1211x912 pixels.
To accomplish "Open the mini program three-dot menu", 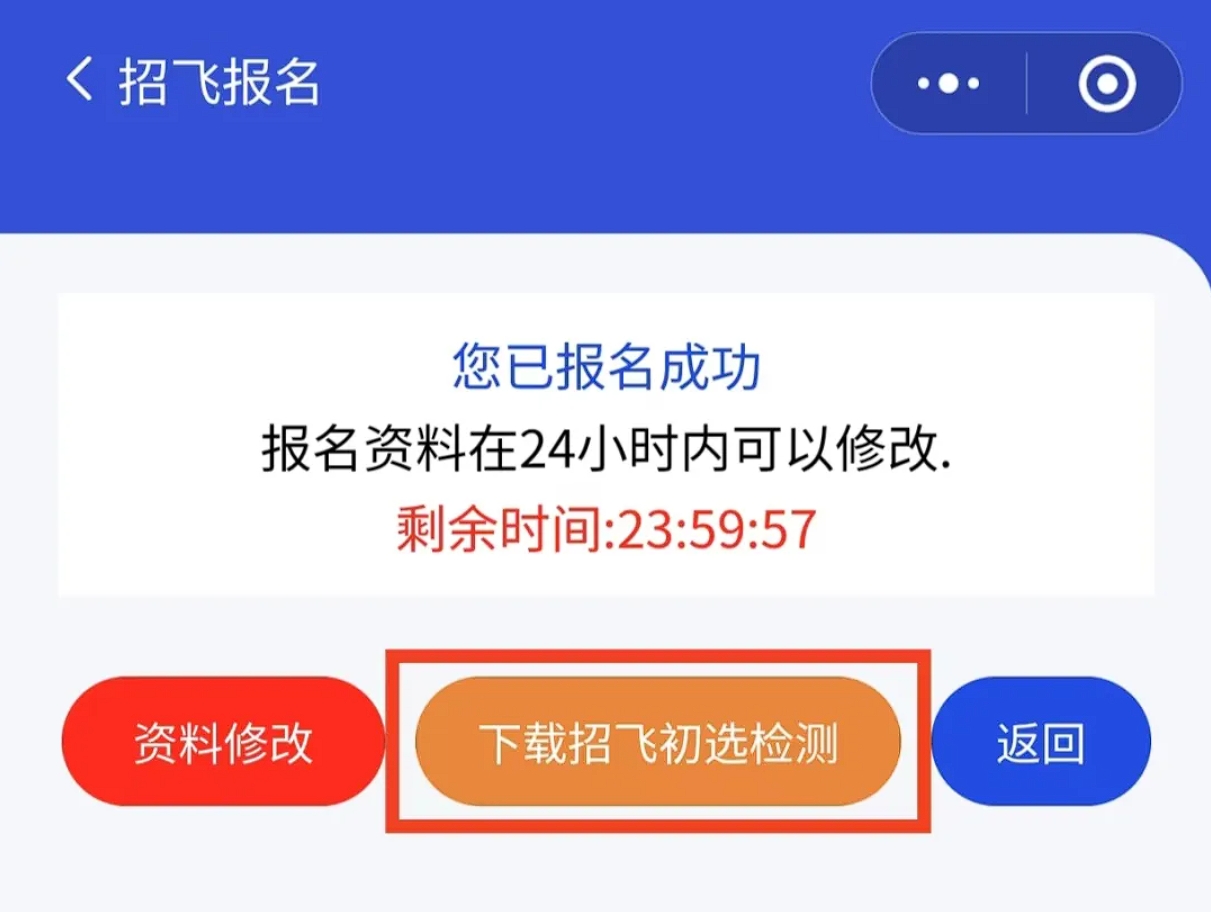I will coord(948,84).
